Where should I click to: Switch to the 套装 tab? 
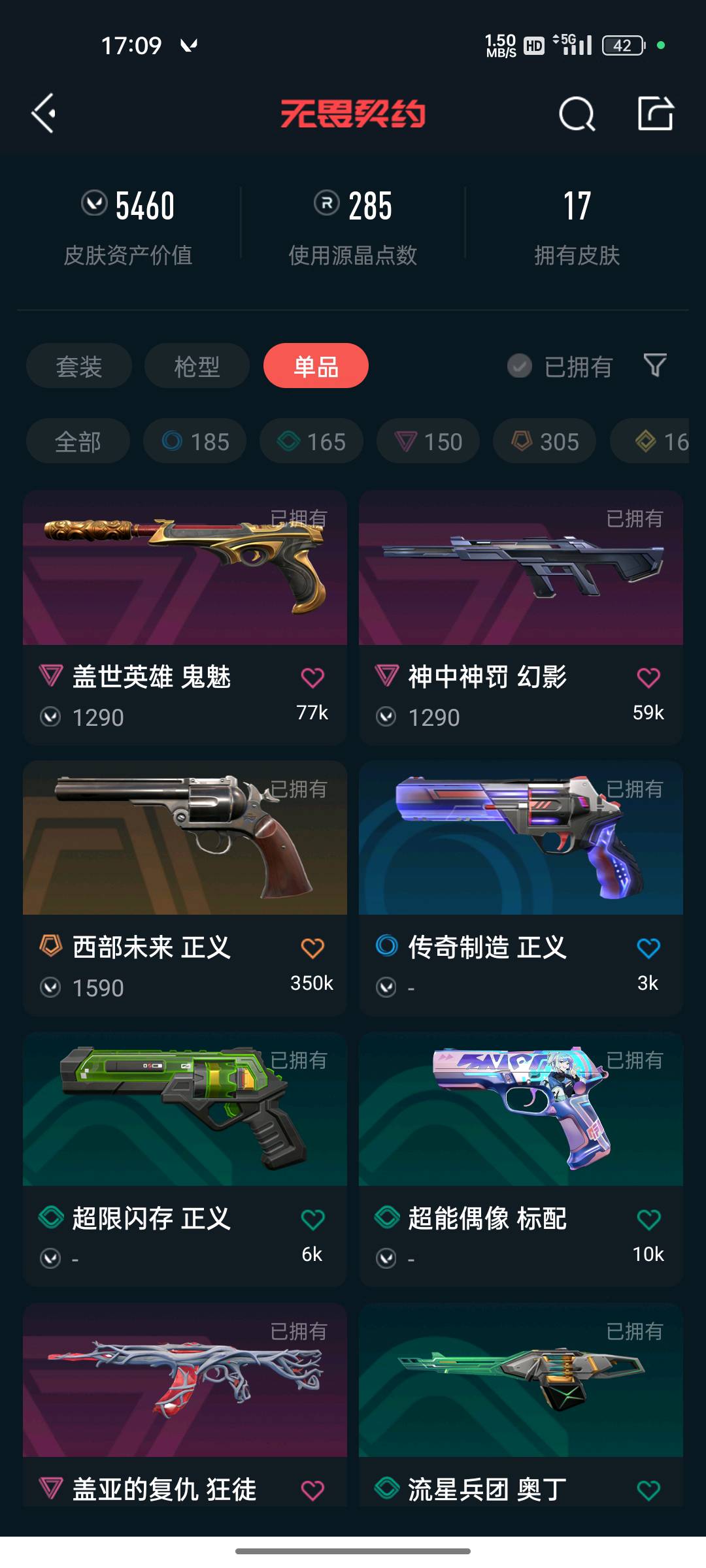(x=79, y=366)
